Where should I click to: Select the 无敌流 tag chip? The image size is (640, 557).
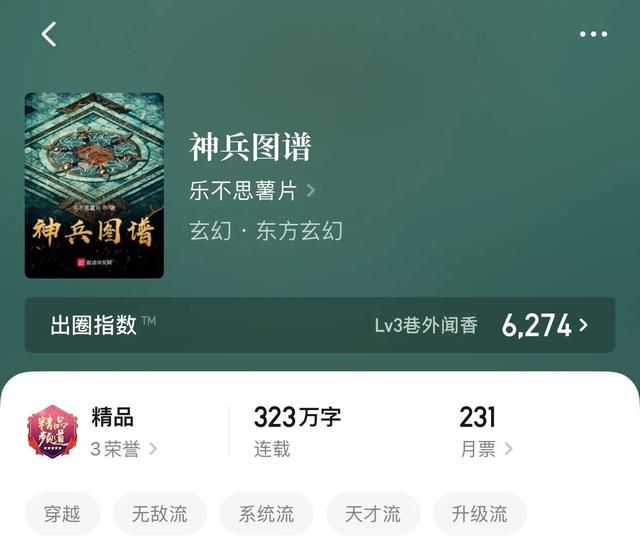tap(160, 514)
